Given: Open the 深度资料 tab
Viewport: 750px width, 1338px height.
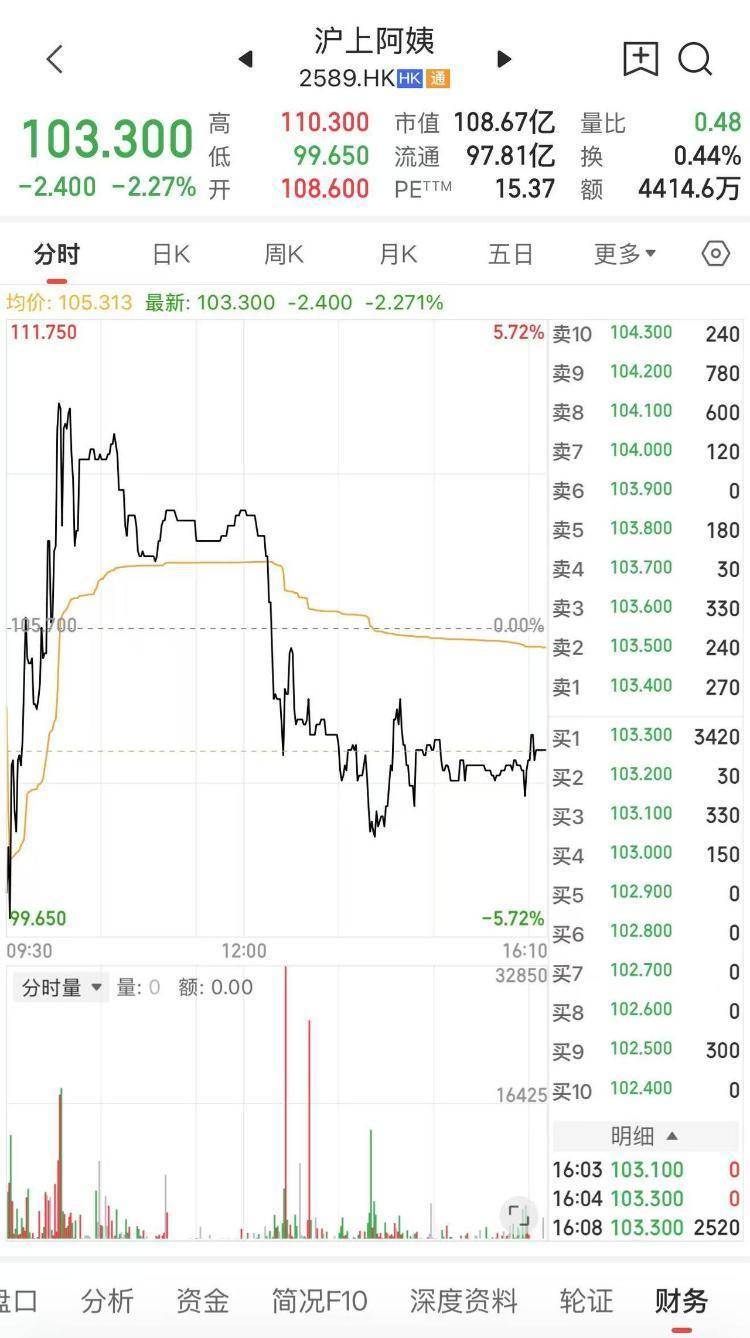Looking at the screenshot, I should (x=464, y=1300).
